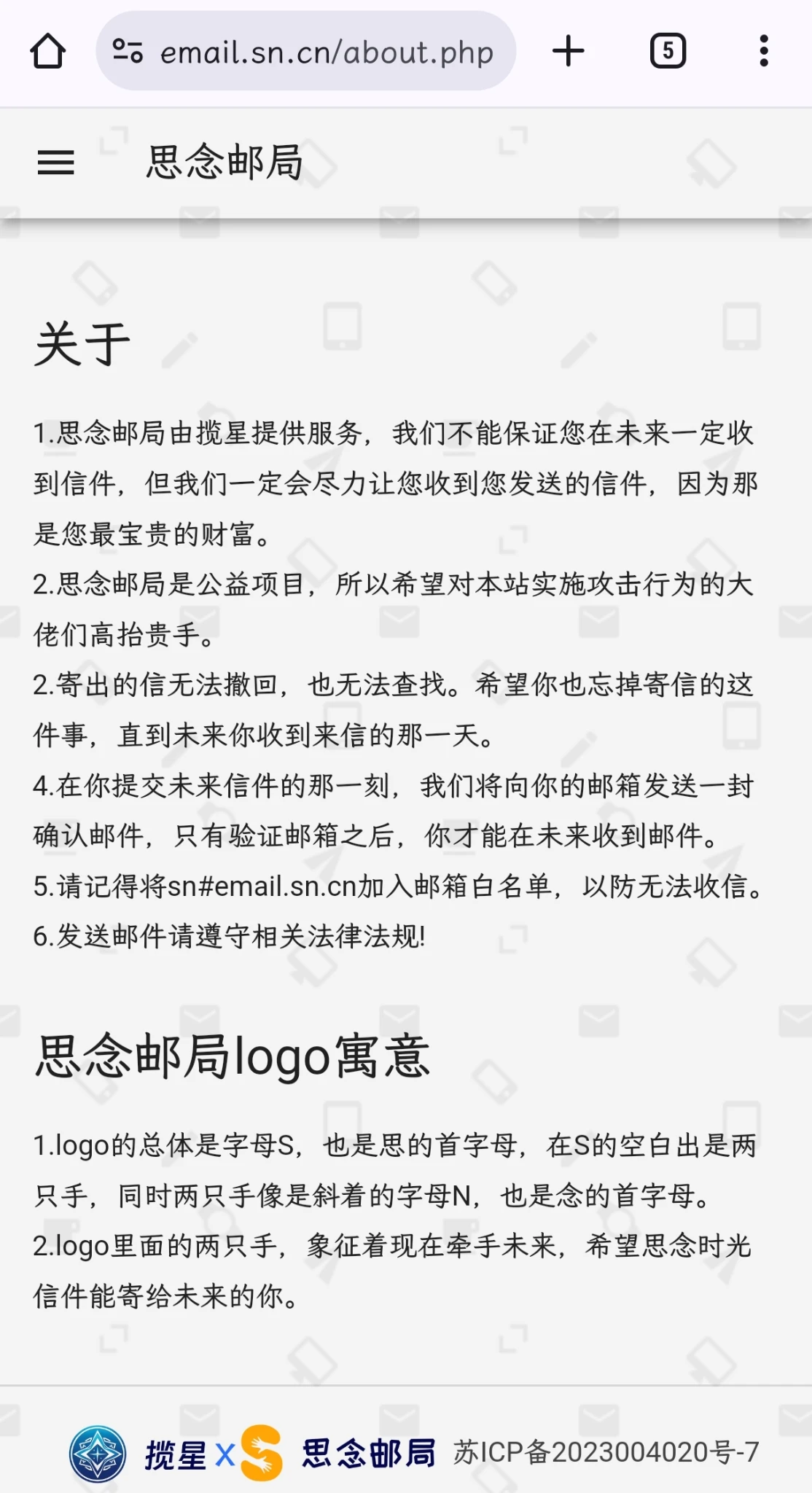Viewport: 812px width, 1493px height.
Task: Go to the browser home page
Action: point(48,51)
